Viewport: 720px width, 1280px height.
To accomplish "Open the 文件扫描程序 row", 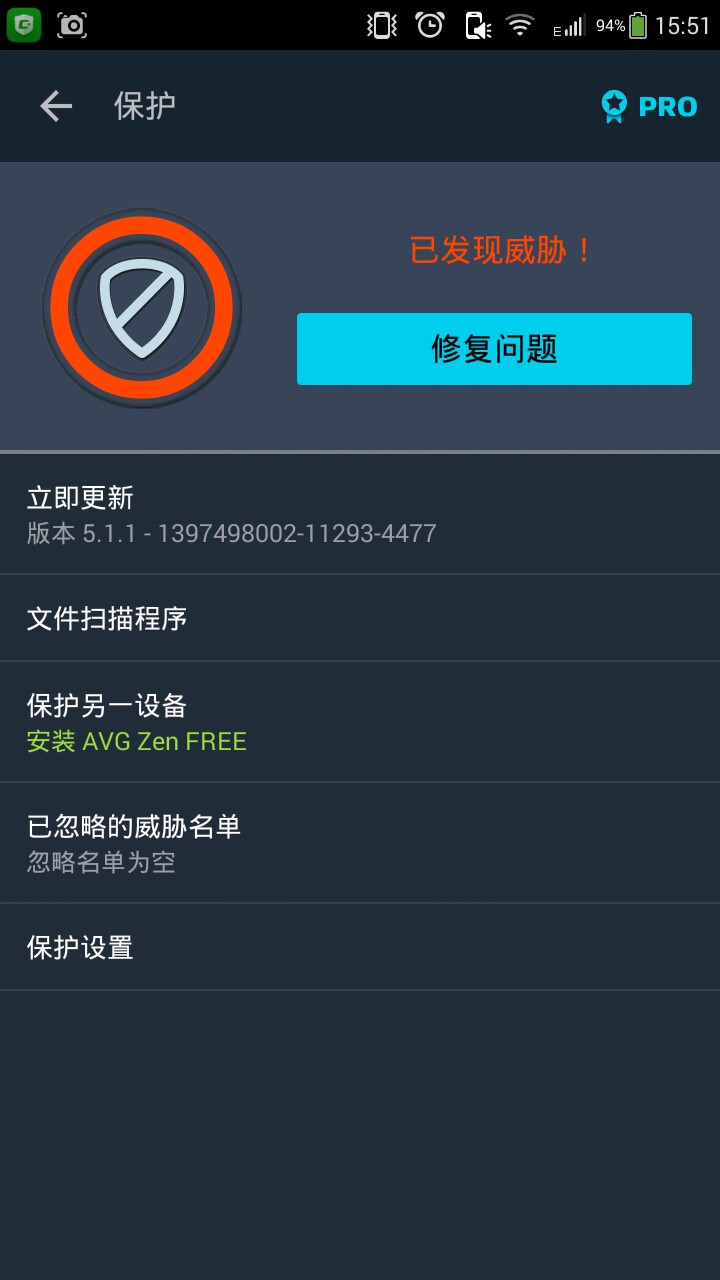I will click(360, 619).
